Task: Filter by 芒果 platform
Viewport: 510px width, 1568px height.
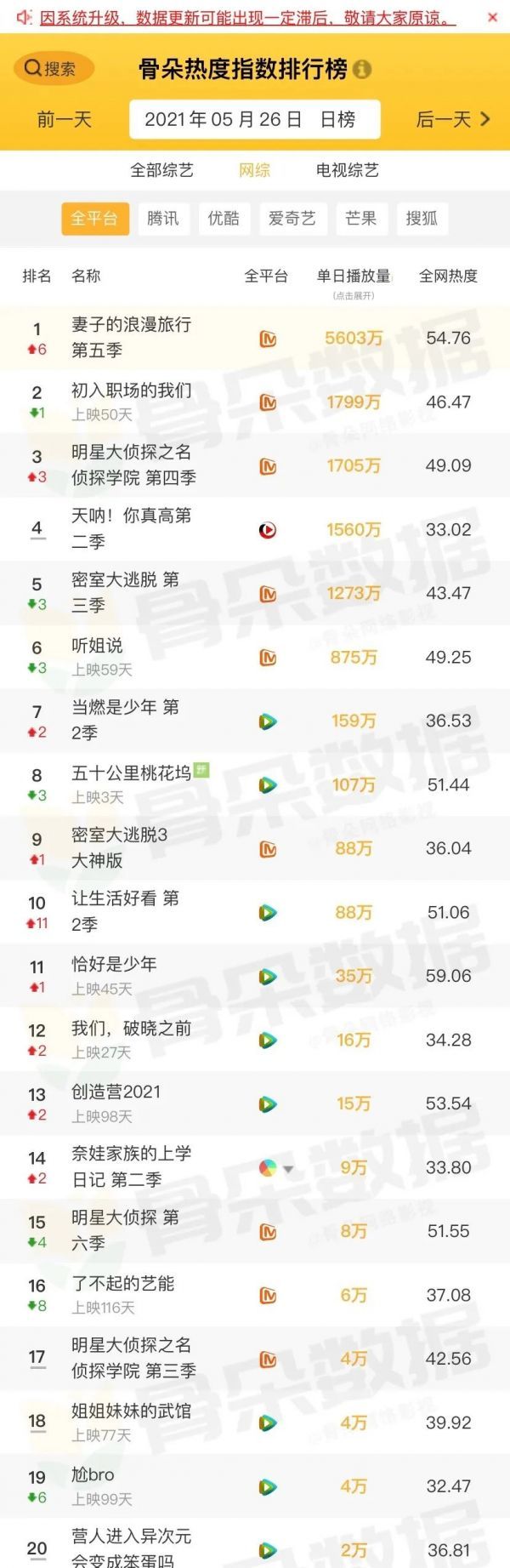Action: [360, 219]
